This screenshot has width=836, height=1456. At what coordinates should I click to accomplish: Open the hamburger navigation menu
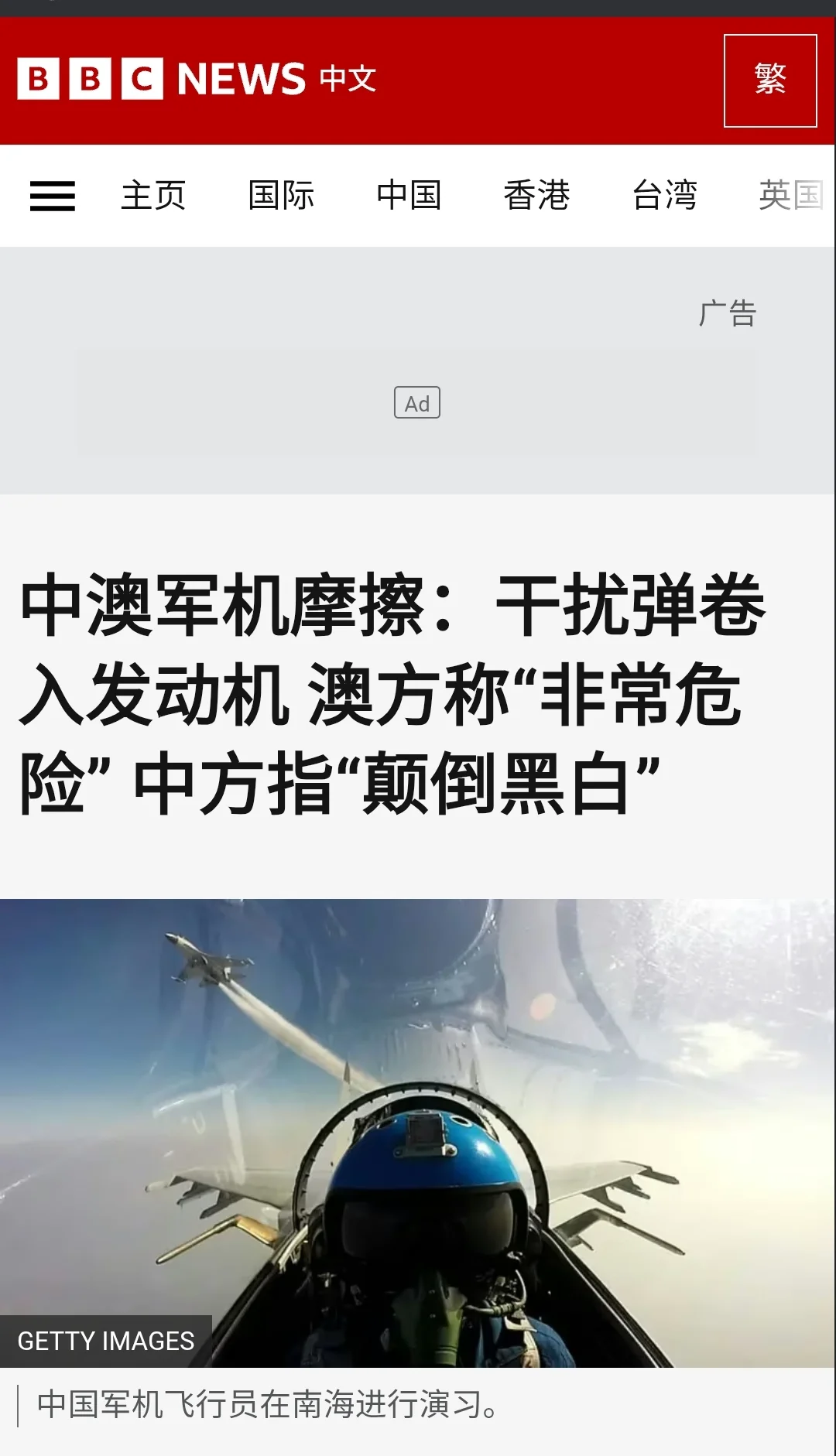pos(53,196)
